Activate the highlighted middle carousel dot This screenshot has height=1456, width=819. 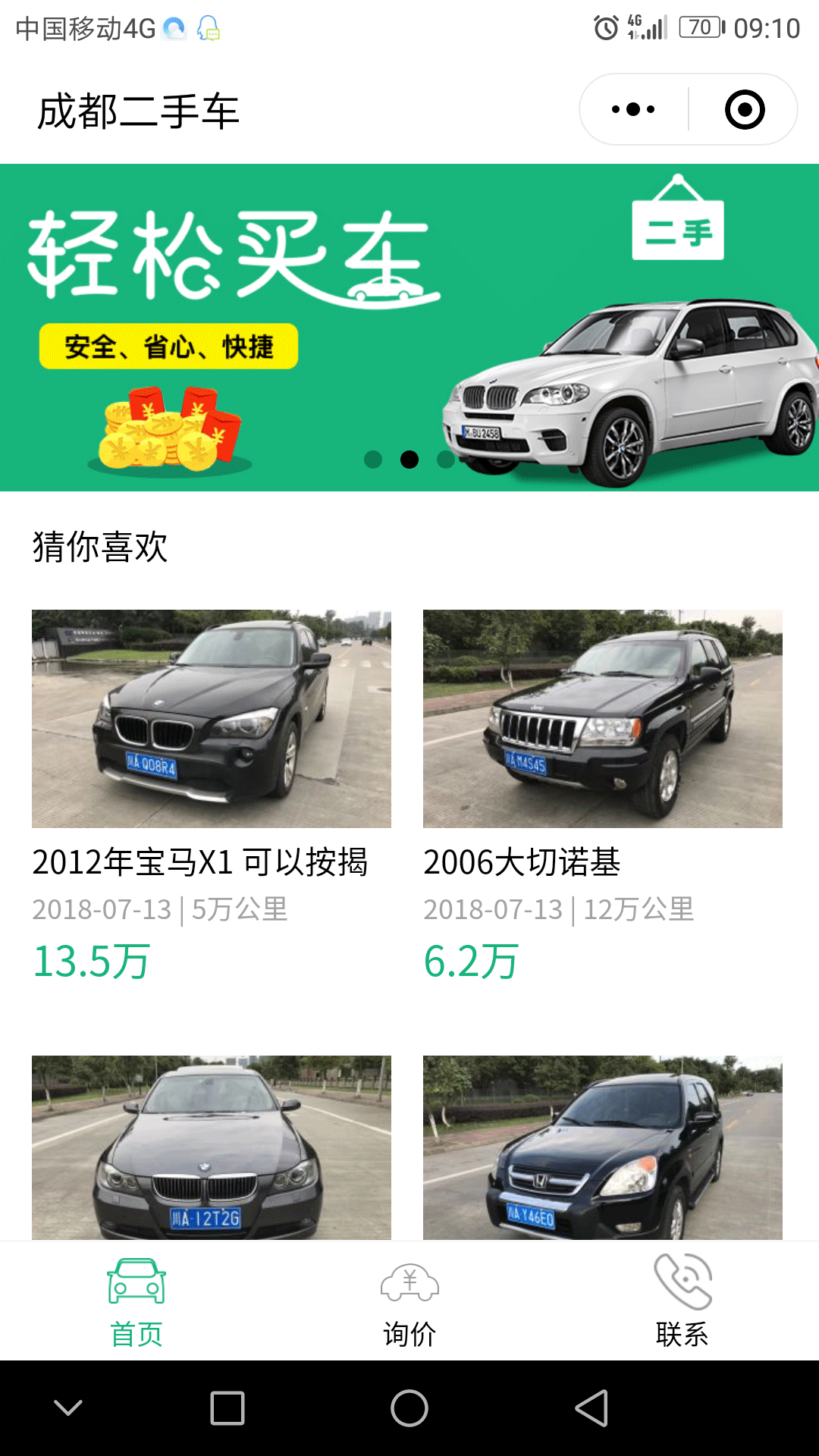click(409, 458)
